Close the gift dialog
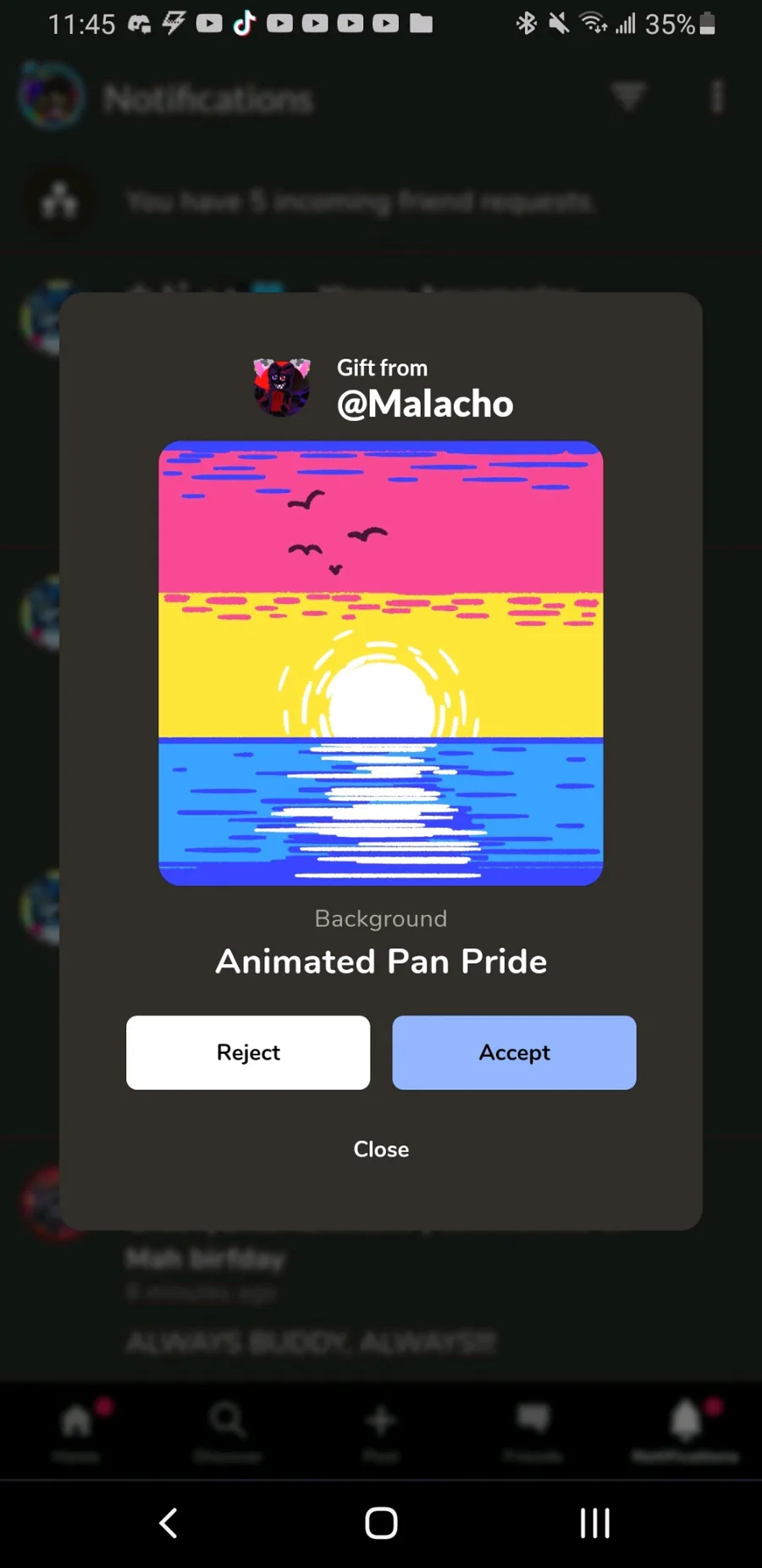 pos(381,1149)
